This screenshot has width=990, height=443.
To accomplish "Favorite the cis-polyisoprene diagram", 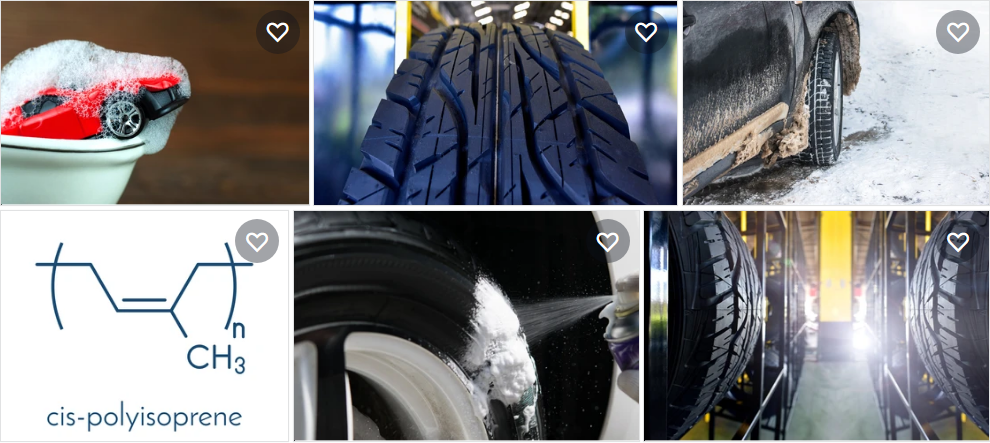I will point(257,241).
